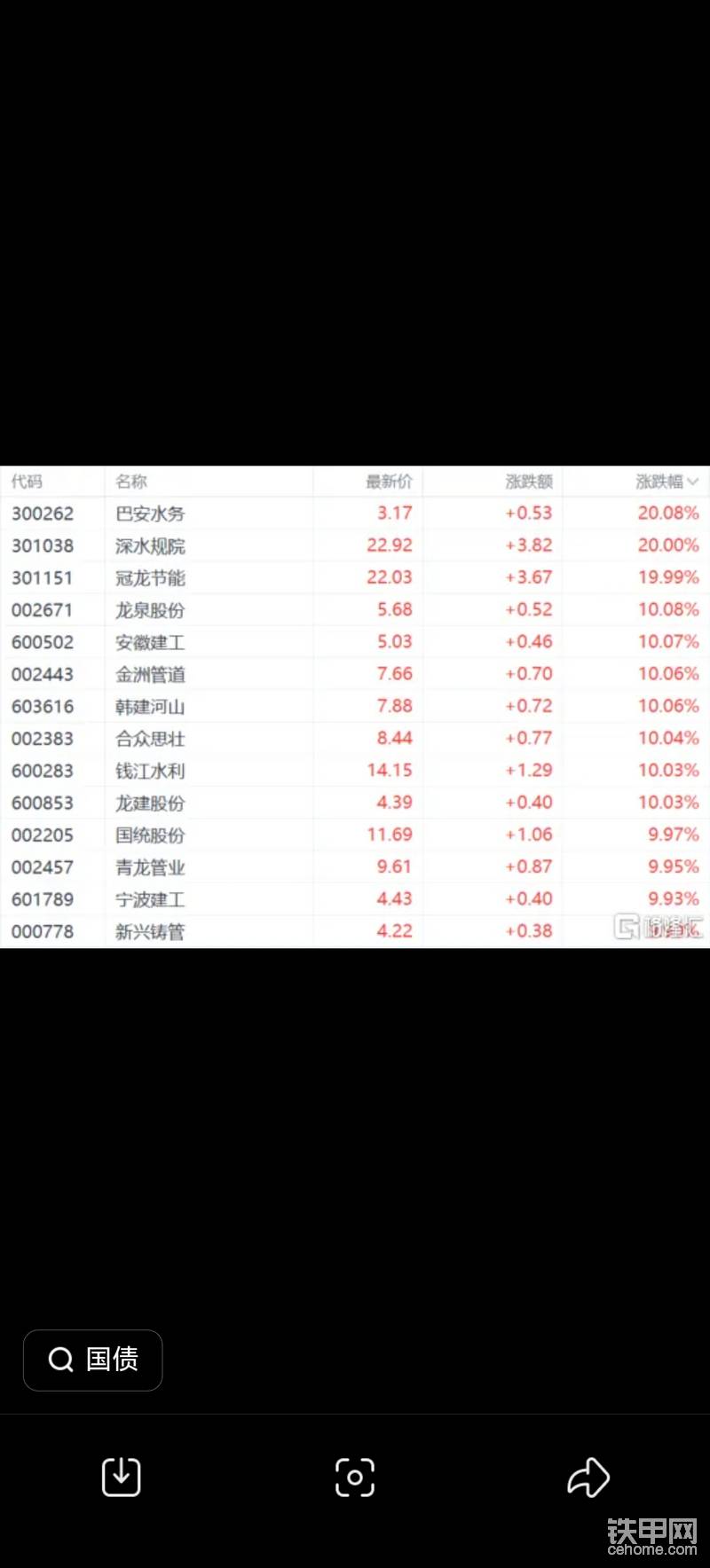Image resolution: width=710 pixels, height=1568 pixels.
Task: Share this image
Action: (588, 1478)
